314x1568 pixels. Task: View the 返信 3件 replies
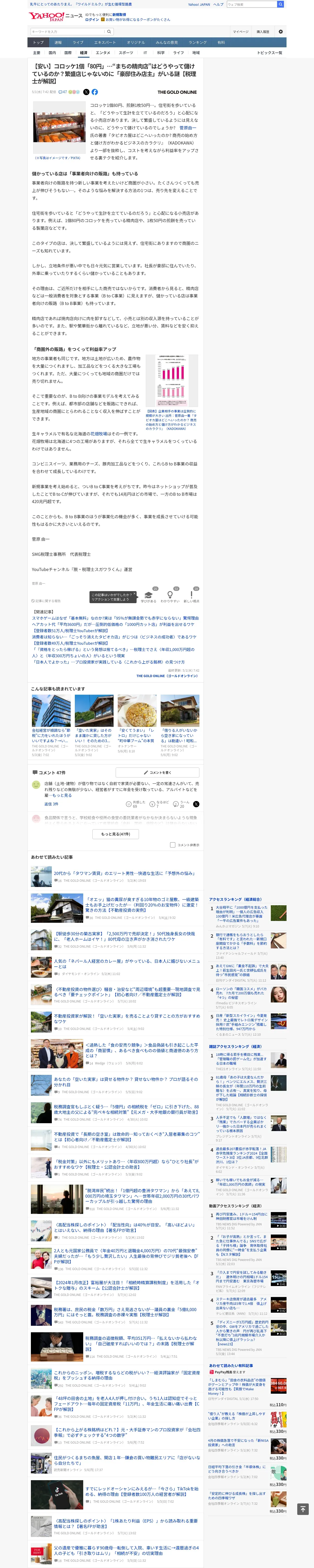[51, 804]
